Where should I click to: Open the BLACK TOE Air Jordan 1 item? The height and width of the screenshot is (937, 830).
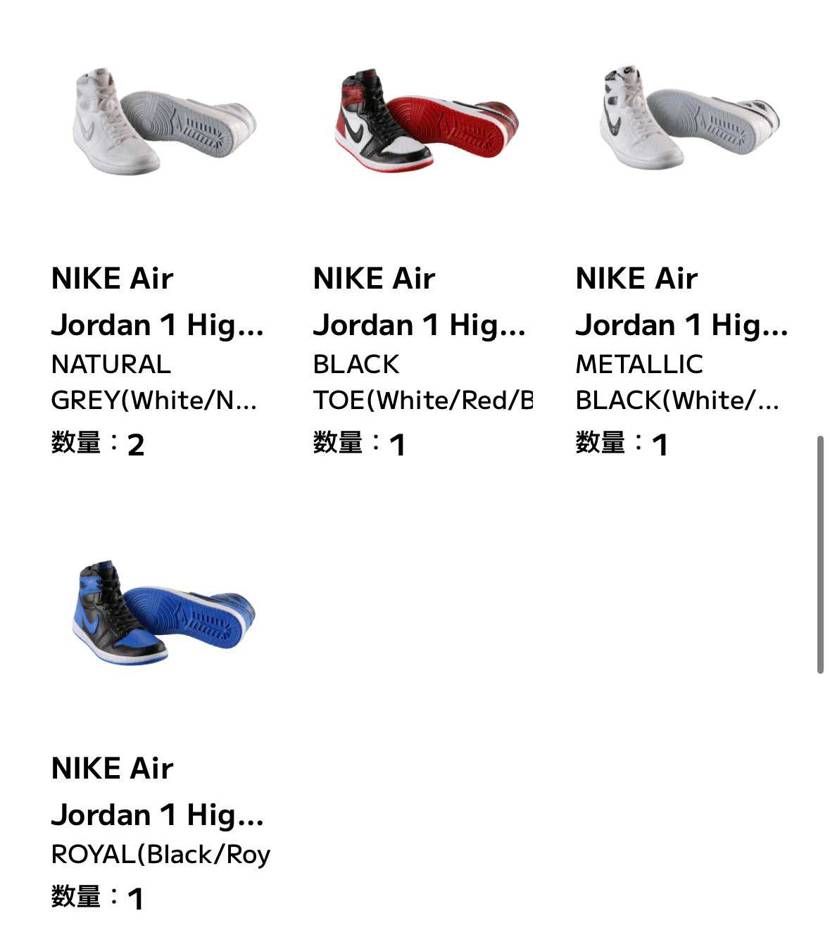[425, 120]
